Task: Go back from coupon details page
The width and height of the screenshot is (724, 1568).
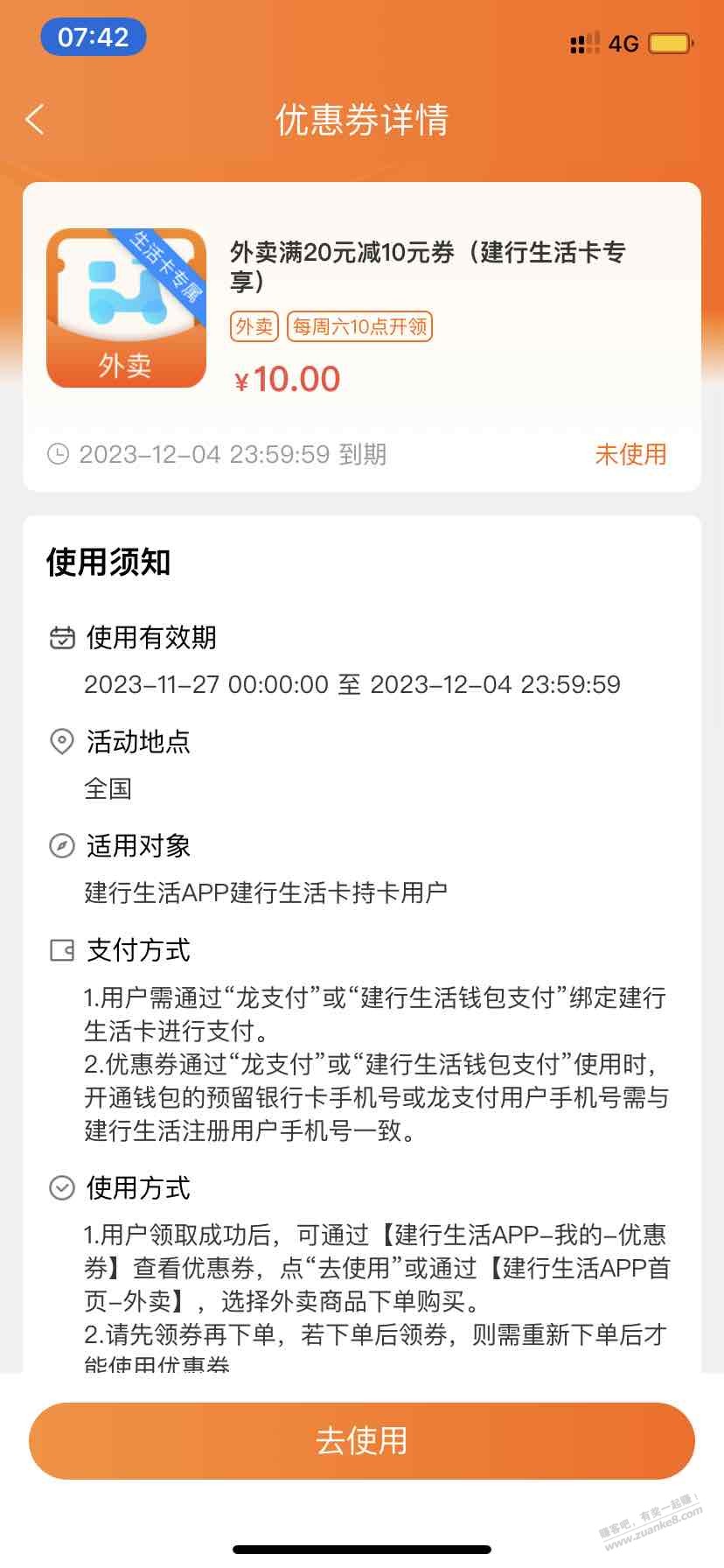Action: coord(35,119)
